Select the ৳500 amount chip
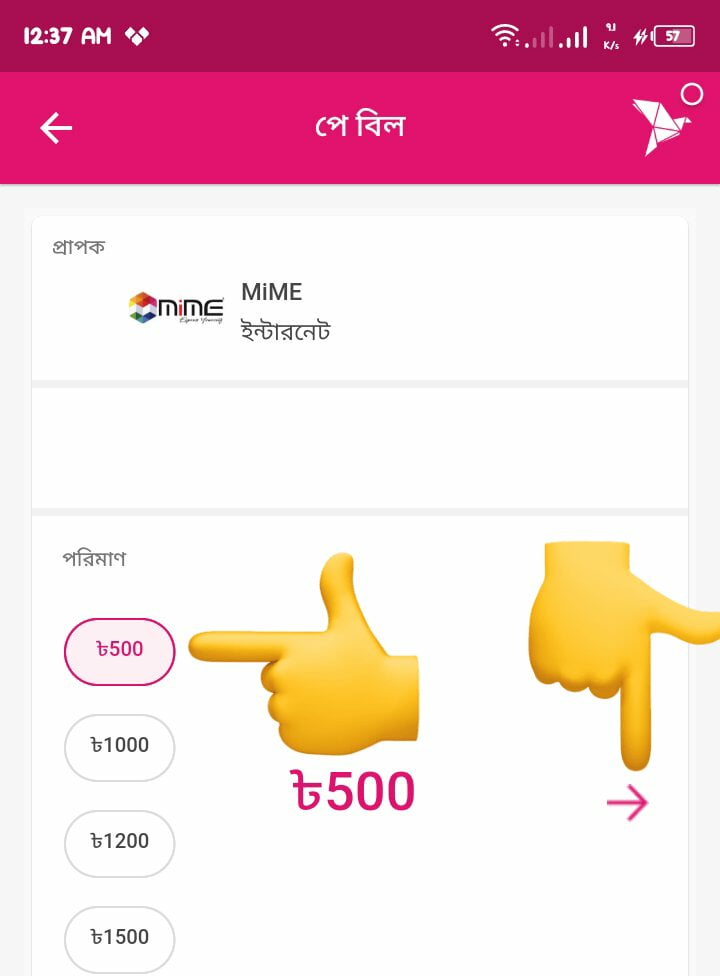 point(120,651)
